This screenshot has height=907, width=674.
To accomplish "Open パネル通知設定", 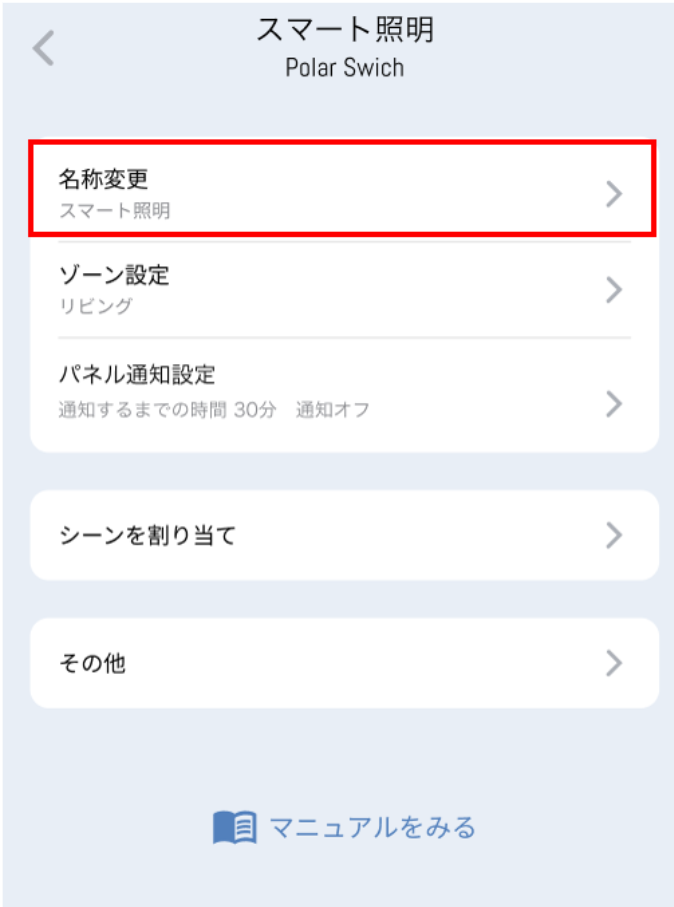I will [342, 391].
